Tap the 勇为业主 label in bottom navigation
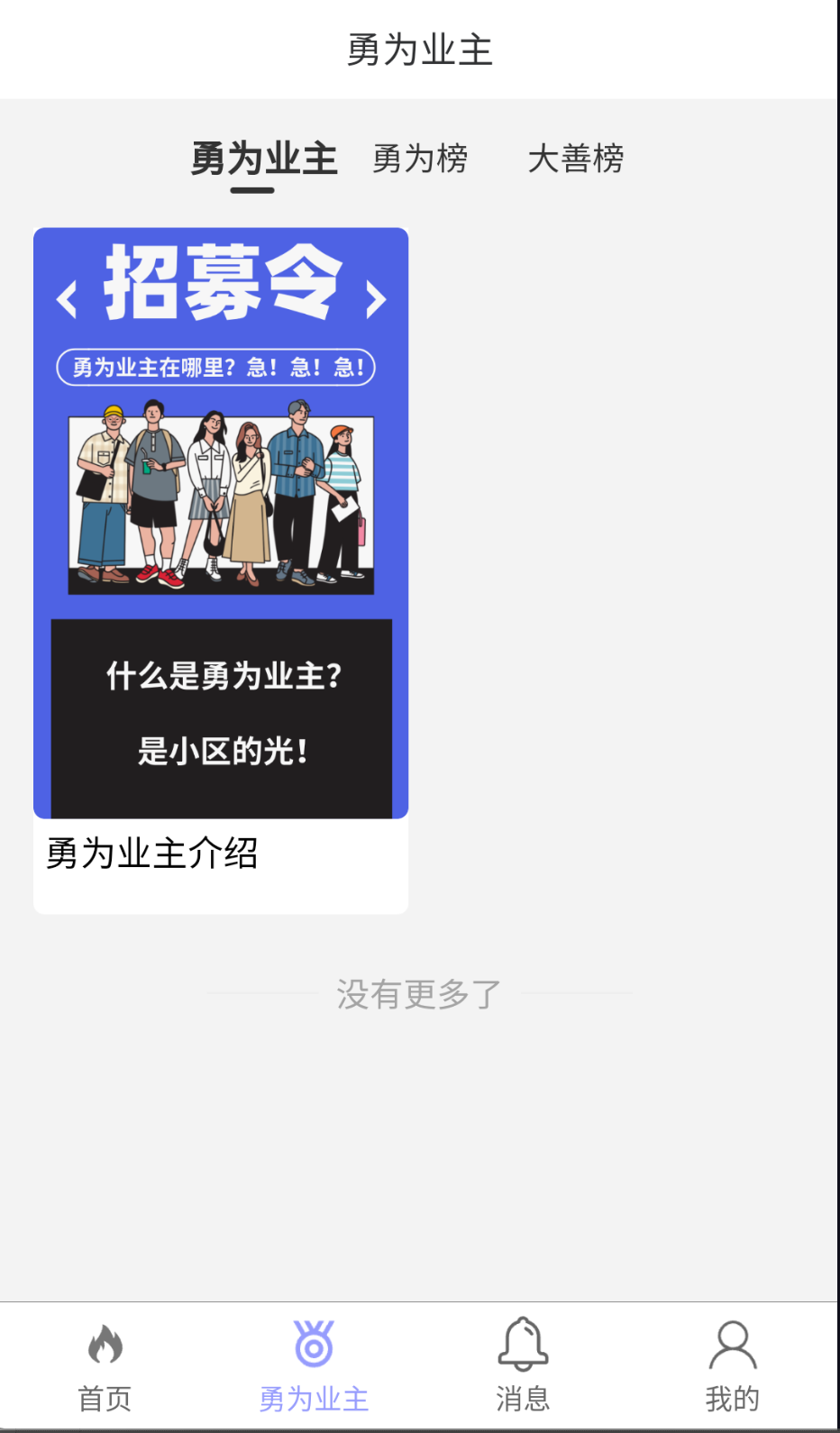The width and height of the screenshot is (840, 1433). point(313,1399)
